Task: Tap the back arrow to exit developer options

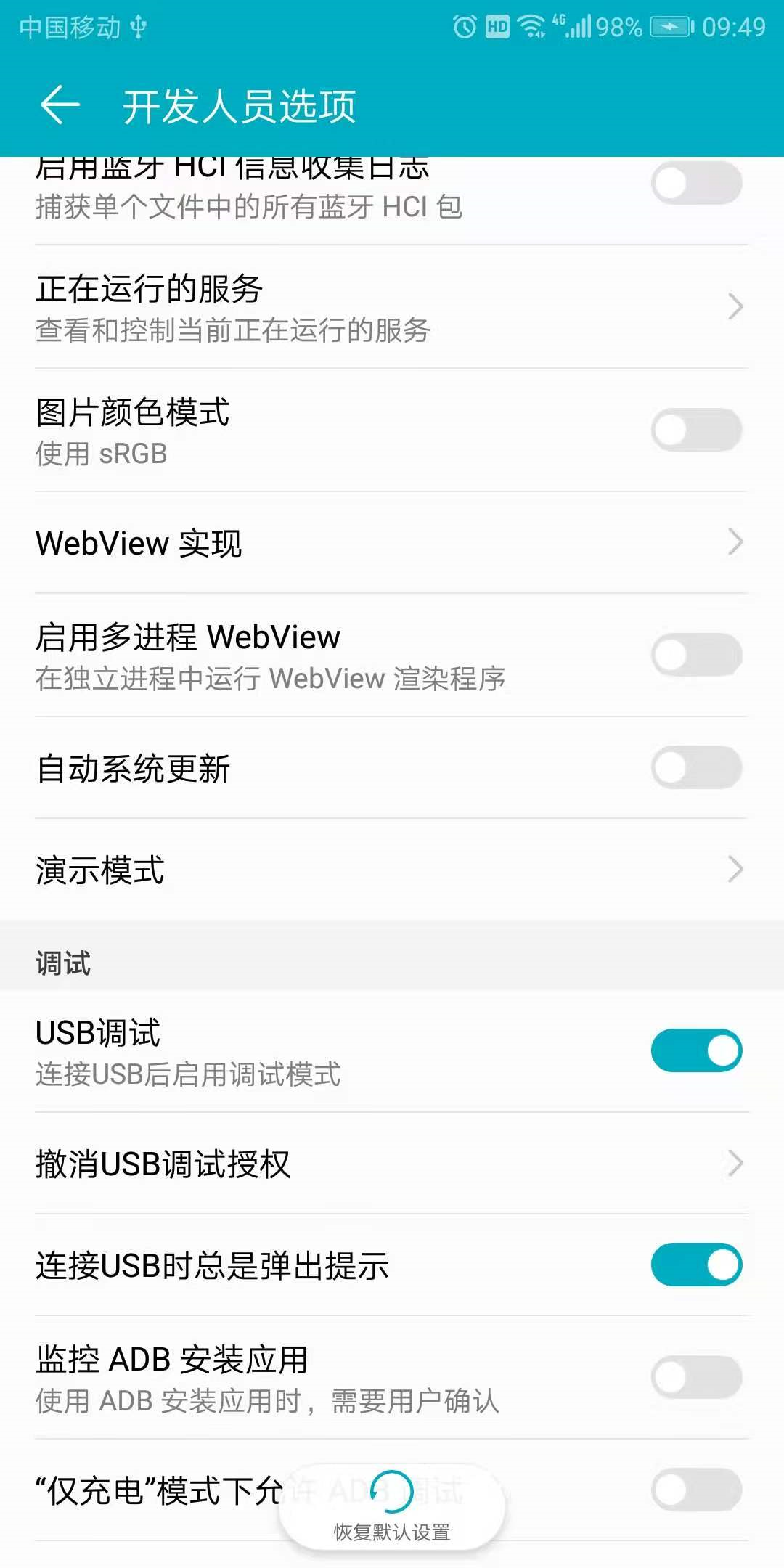Action: (x=58, y=104)
